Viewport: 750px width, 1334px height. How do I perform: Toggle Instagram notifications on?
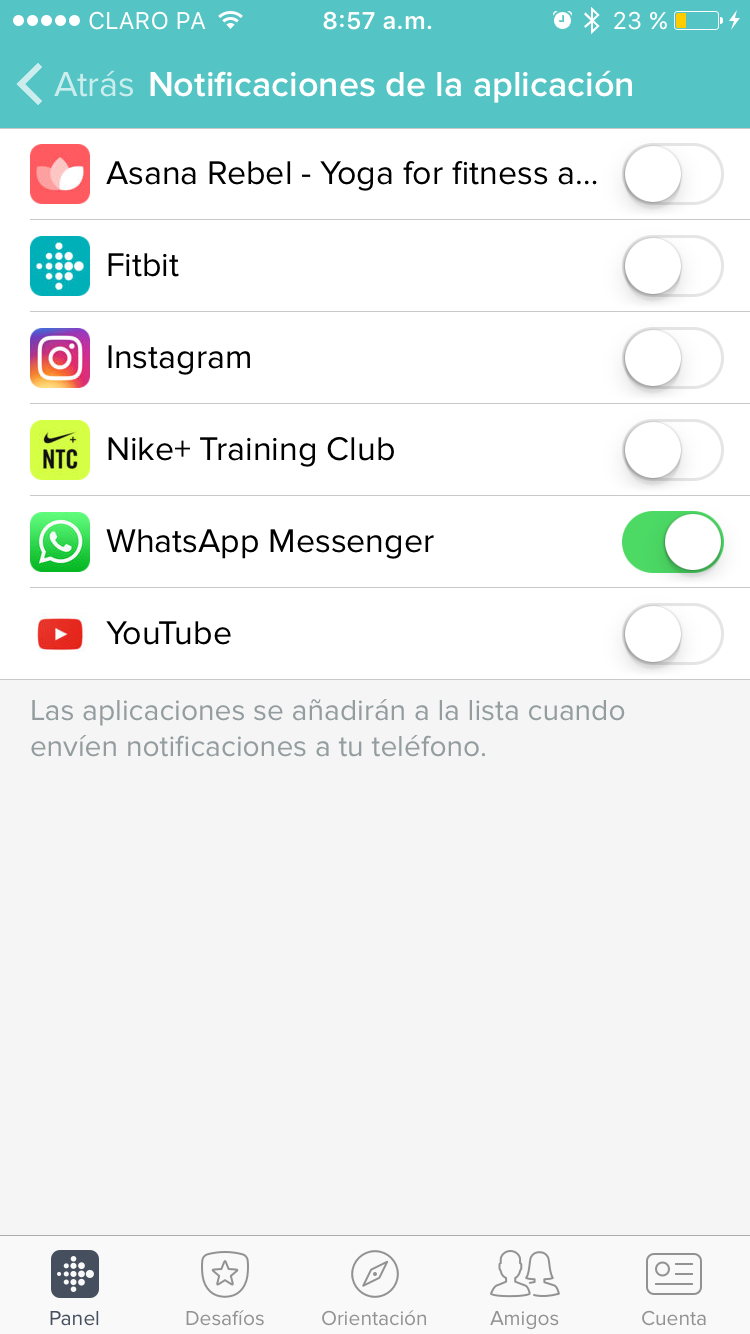click(x=672, y=358)
